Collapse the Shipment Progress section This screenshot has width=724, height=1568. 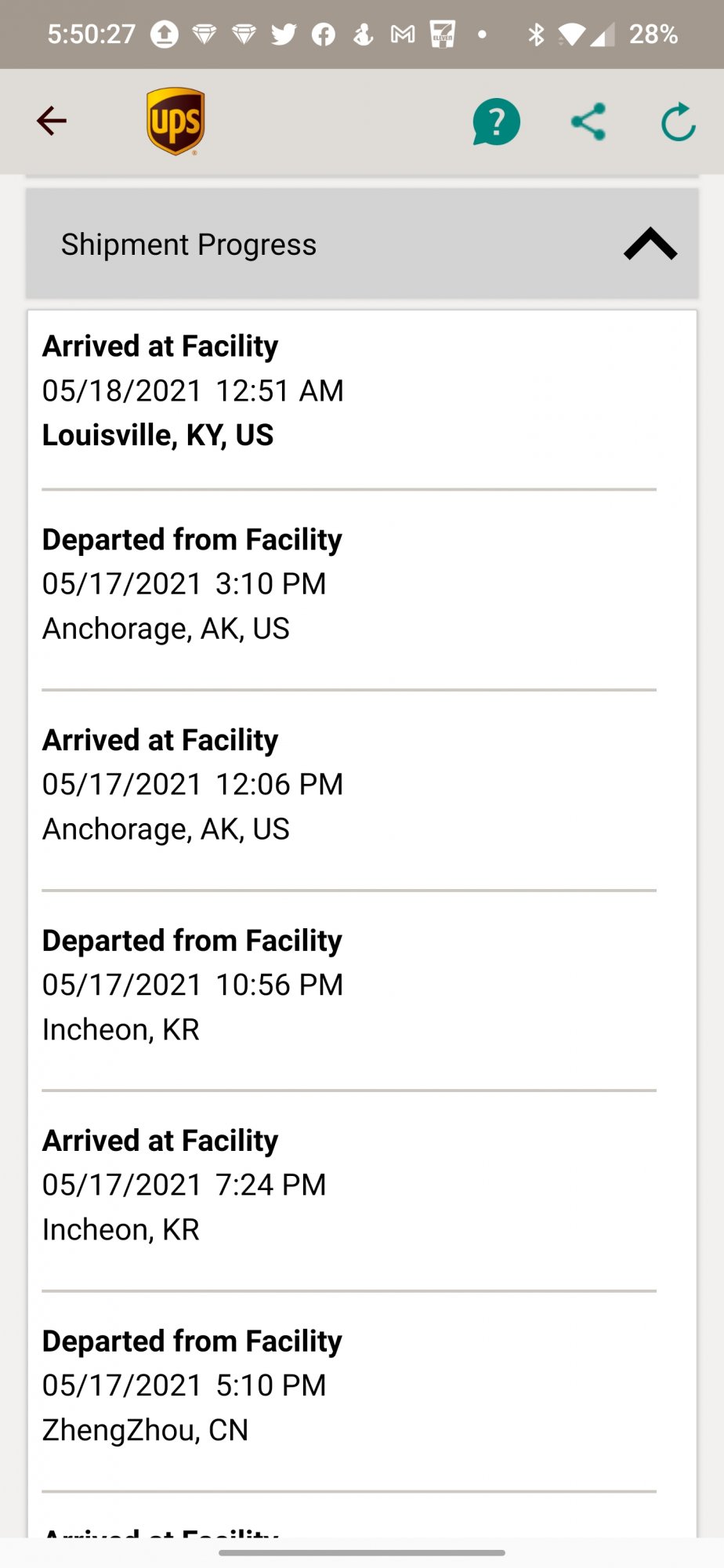[x=650, y=244]
